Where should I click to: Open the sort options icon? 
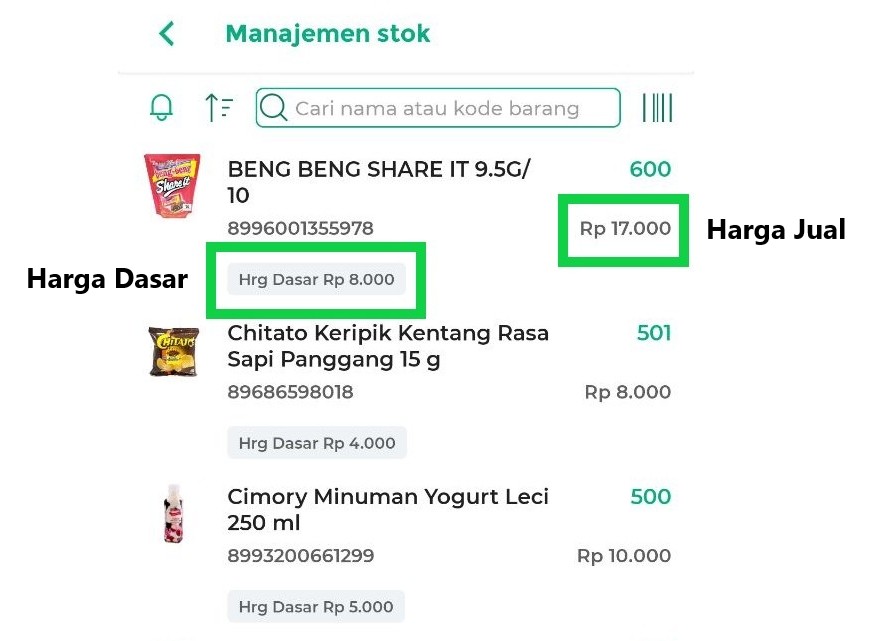click(219, 108)
